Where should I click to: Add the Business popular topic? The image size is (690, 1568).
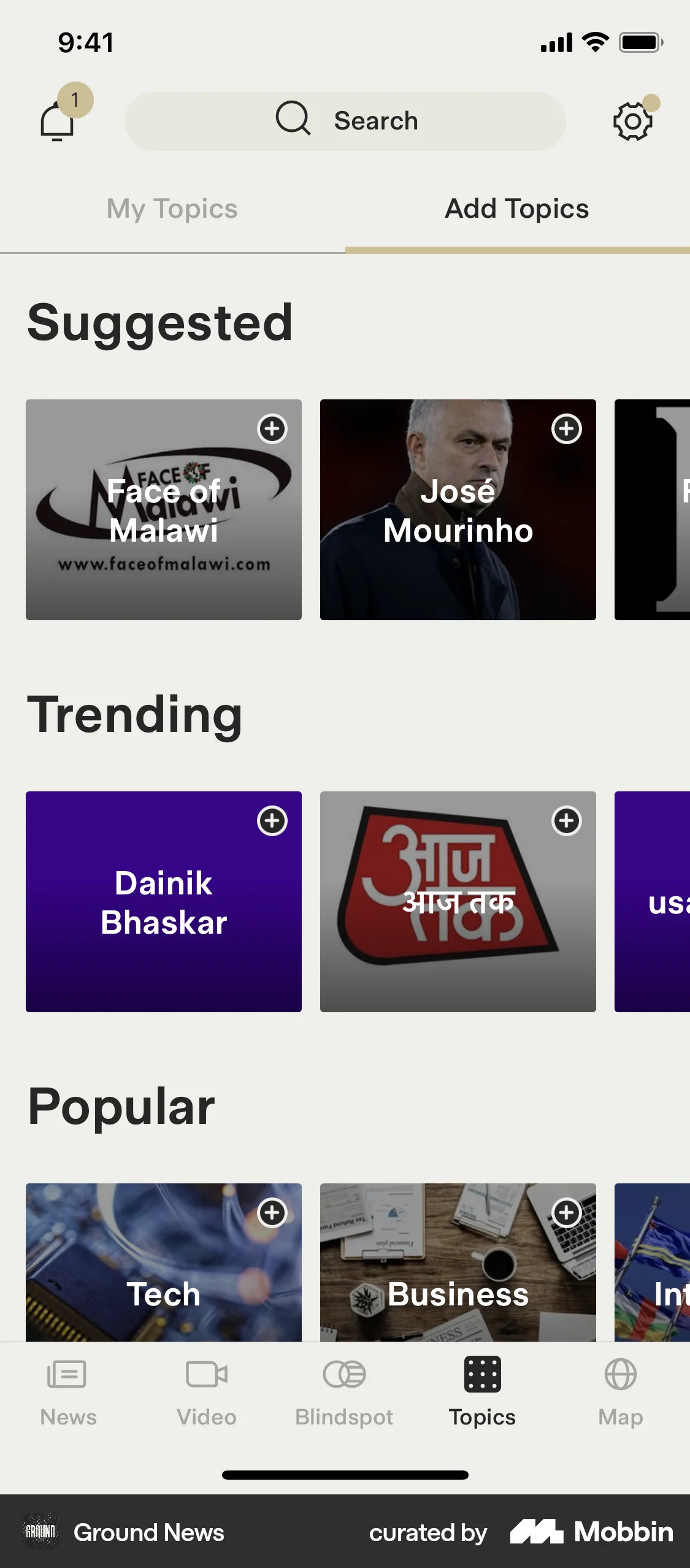point(566,1213)
